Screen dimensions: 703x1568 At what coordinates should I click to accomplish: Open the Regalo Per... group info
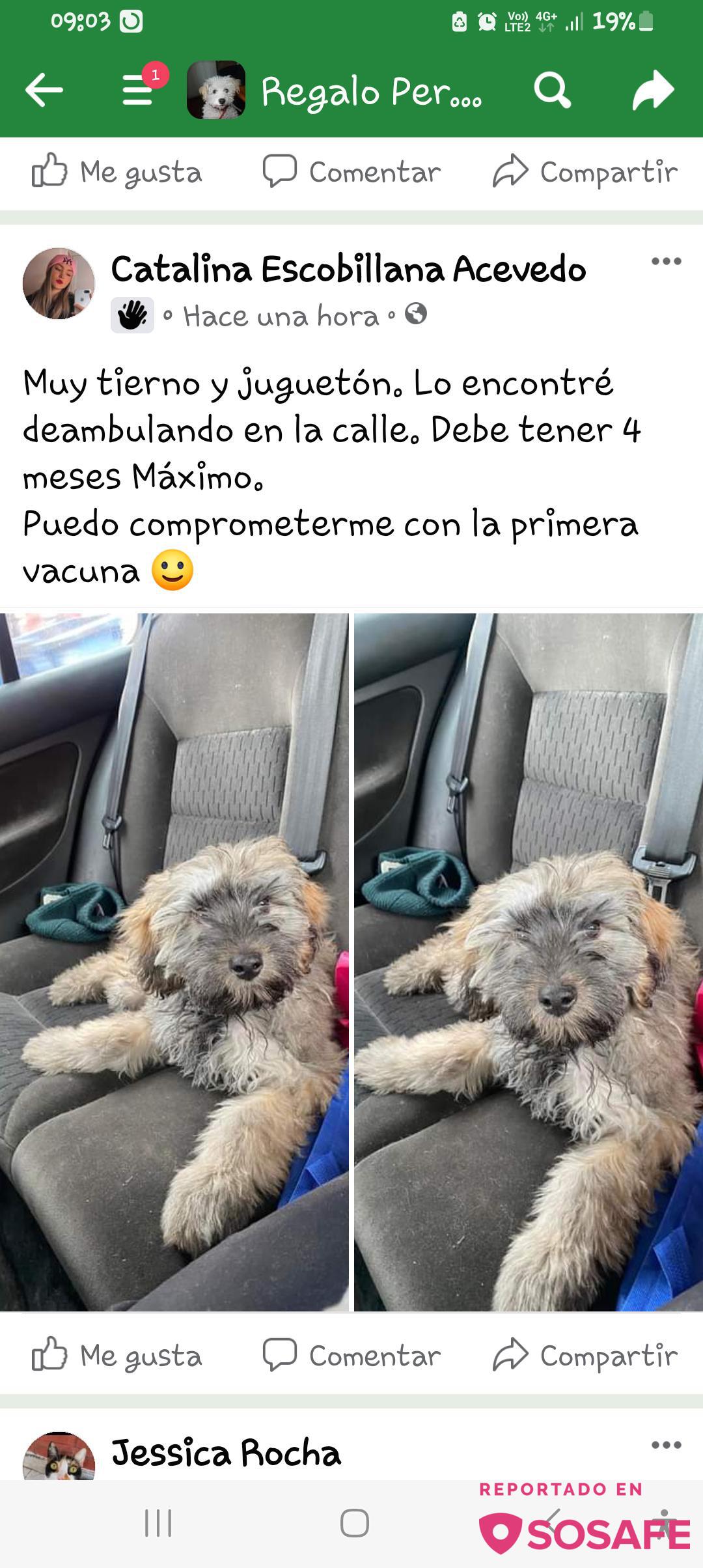point(371,91)
